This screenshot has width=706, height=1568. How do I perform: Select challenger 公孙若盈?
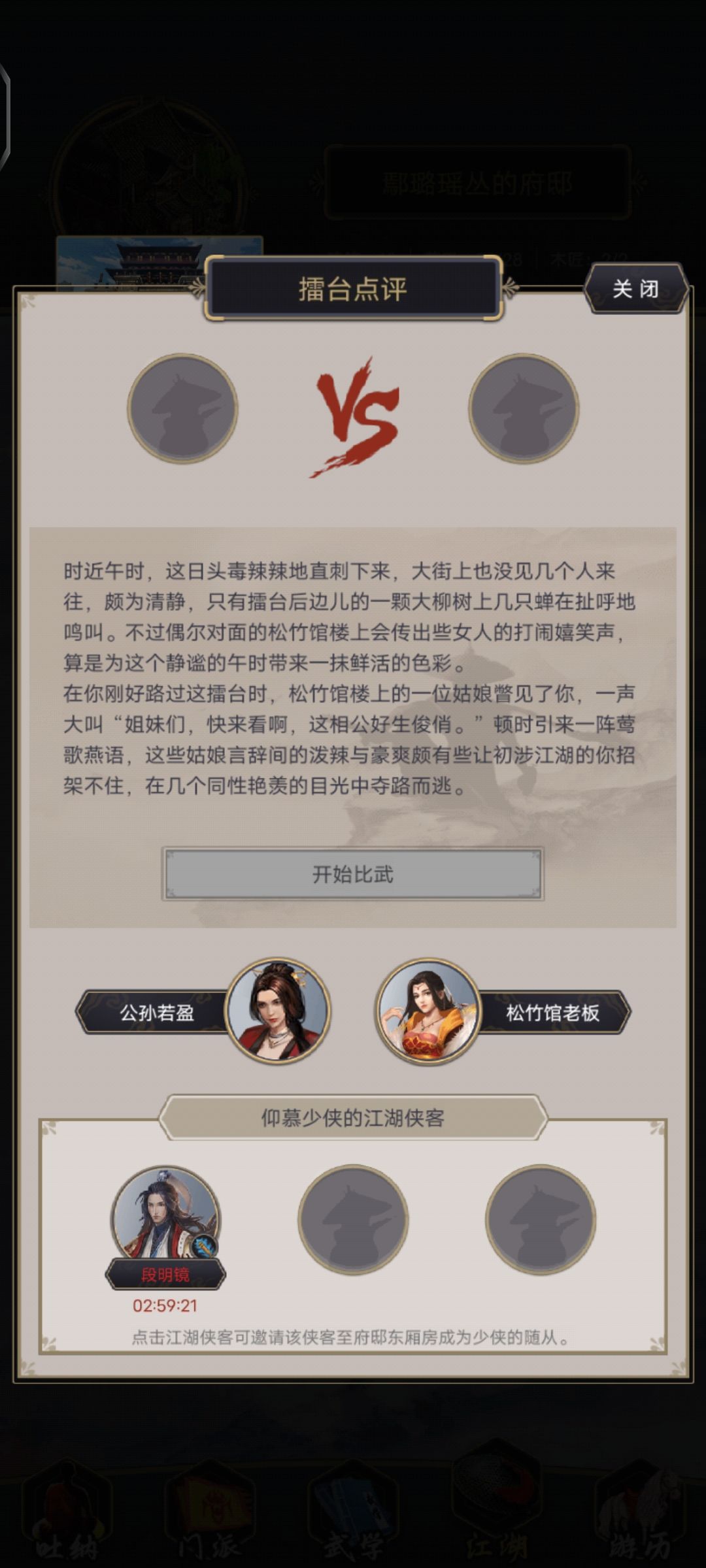(204, 1011)
